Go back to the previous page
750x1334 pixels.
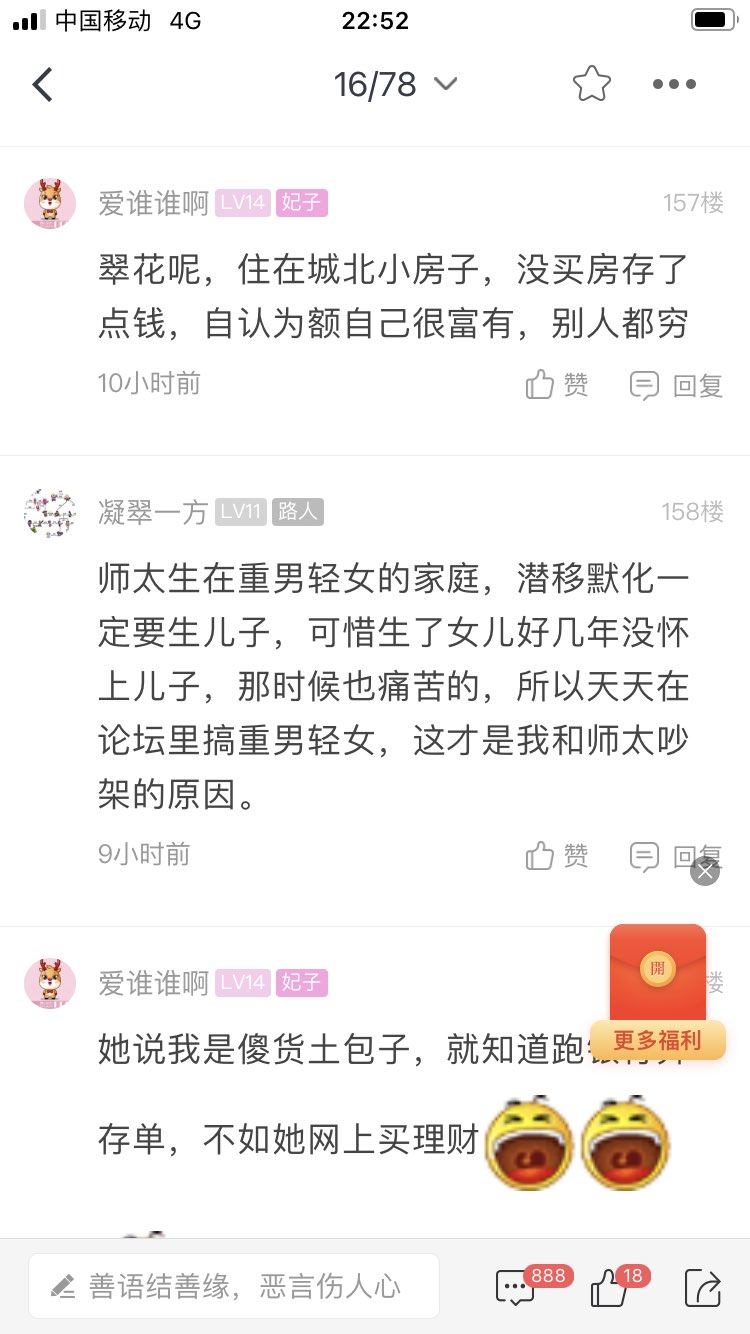tap(43, 85)
